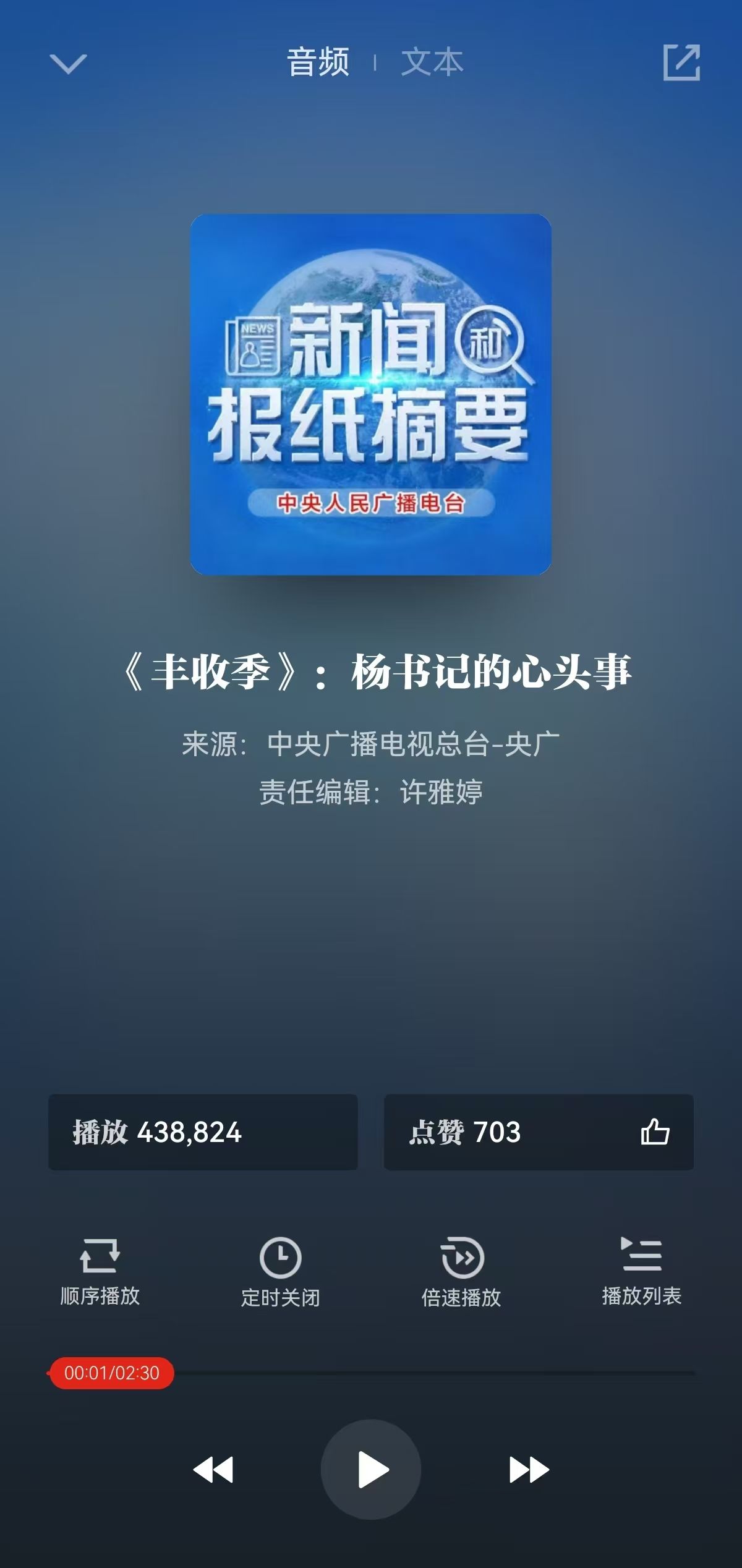The height and width of the screenshot is (1568, 742).
Task: Share this audio via the share icon
Action: 681,62
